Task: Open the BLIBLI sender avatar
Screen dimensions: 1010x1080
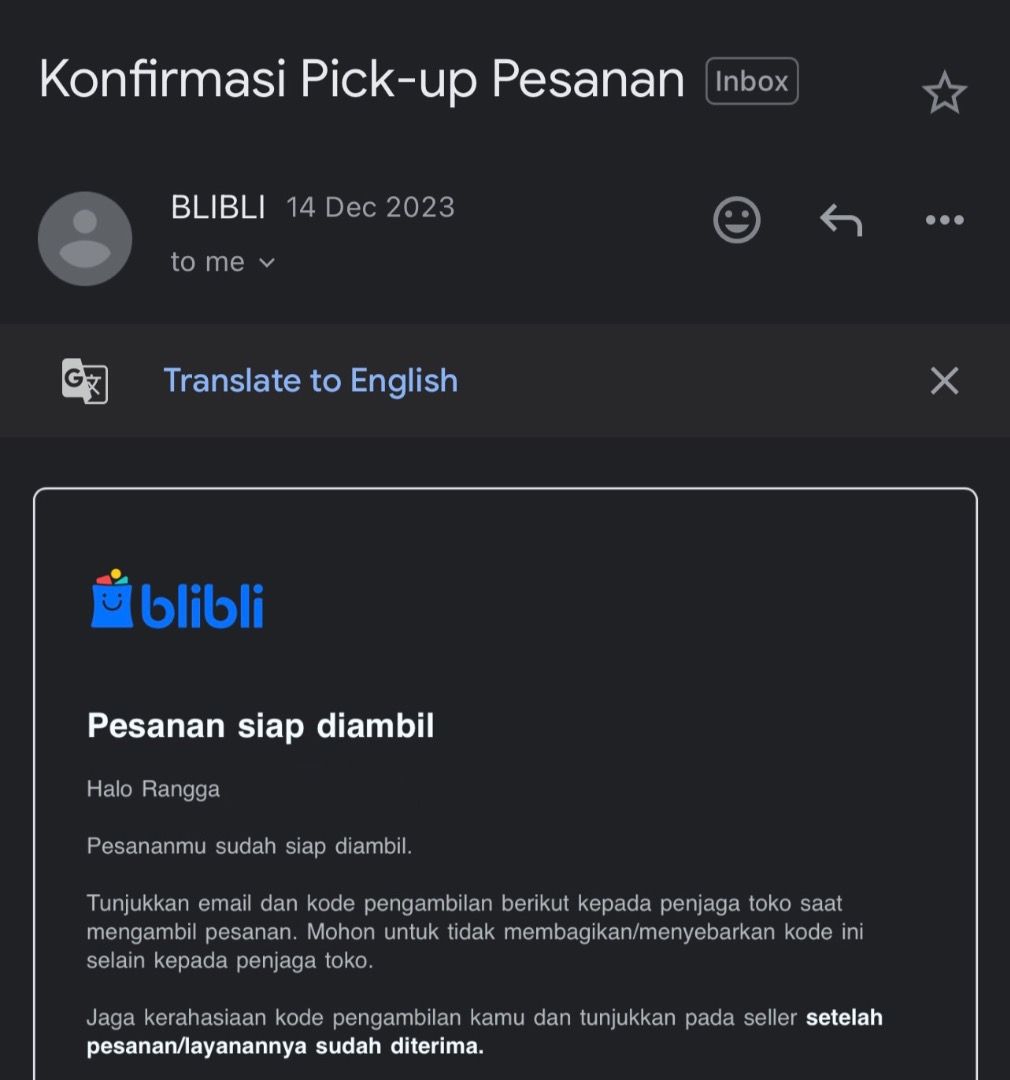Action: click(85, 238)
